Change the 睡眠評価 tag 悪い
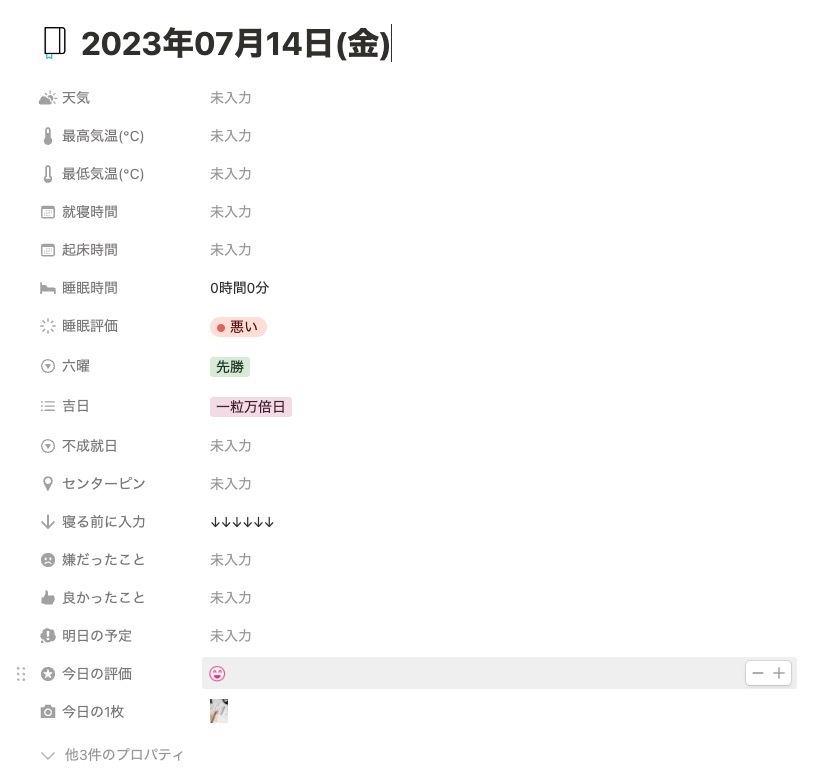Image resolution: width=822 pixels, height=779 pixels. click(x=238, y=327)
